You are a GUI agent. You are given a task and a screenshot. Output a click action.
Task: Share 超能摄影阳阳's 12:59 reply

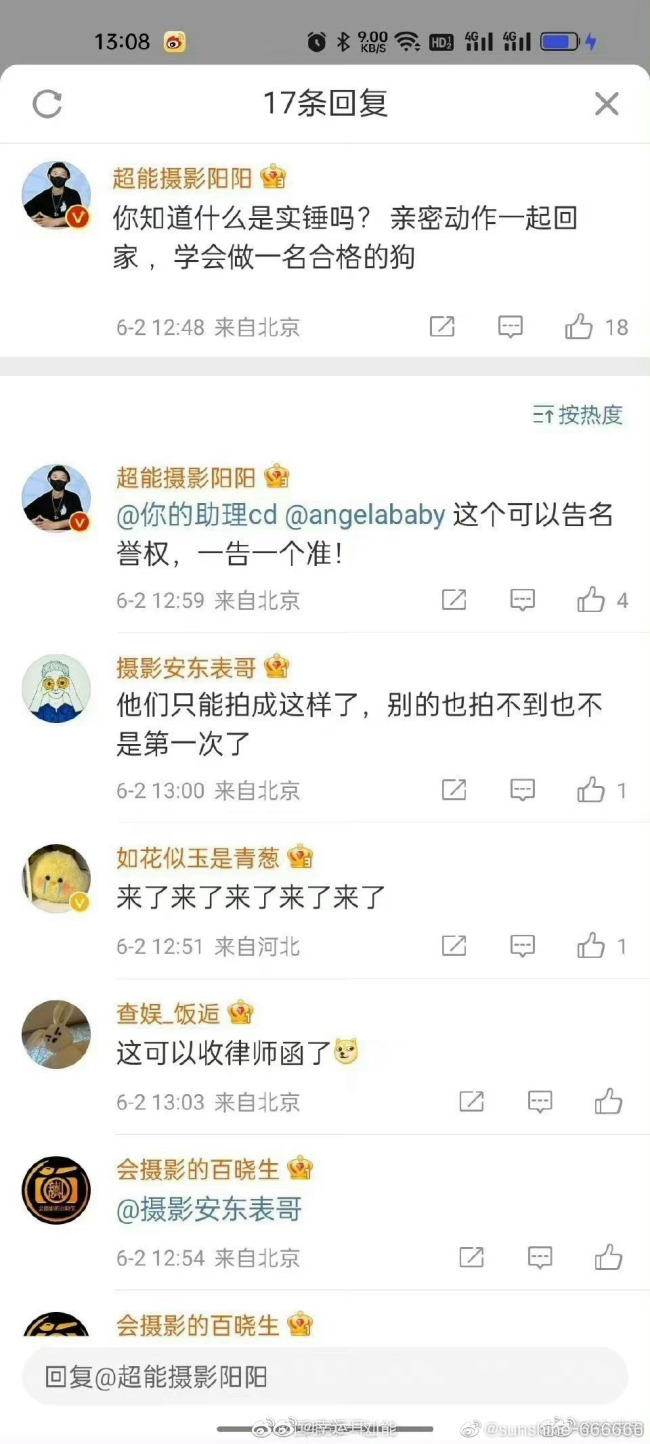(x=454, y=600)
